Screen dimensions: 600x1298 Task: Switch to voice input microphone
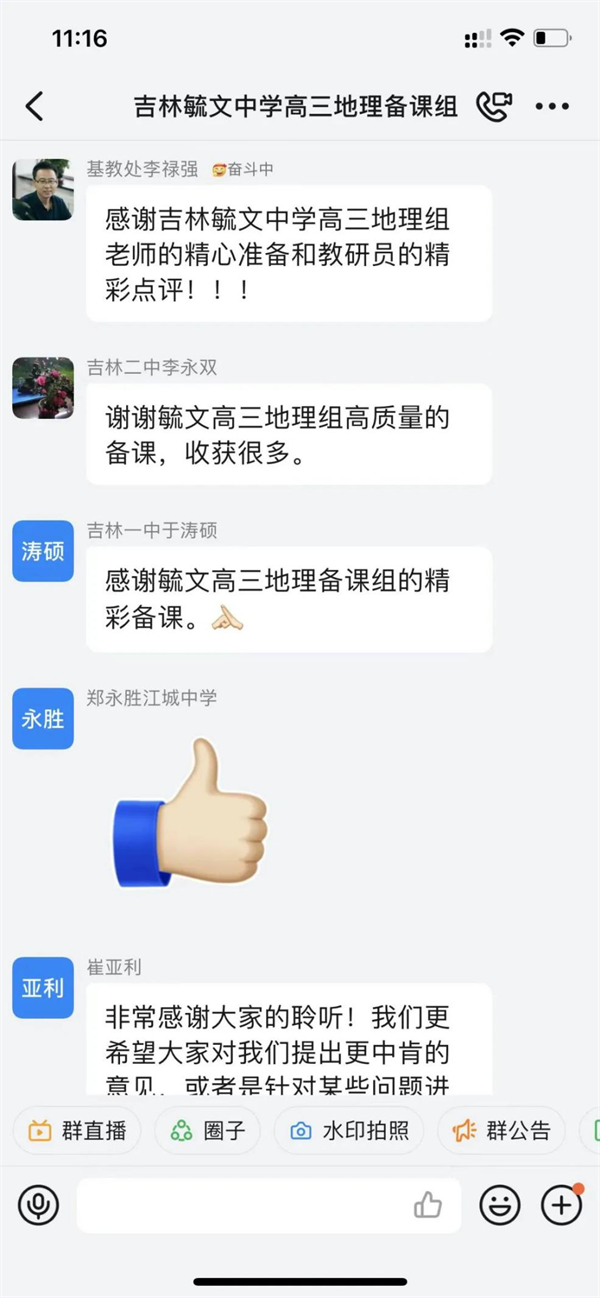tap(39, 1206)
